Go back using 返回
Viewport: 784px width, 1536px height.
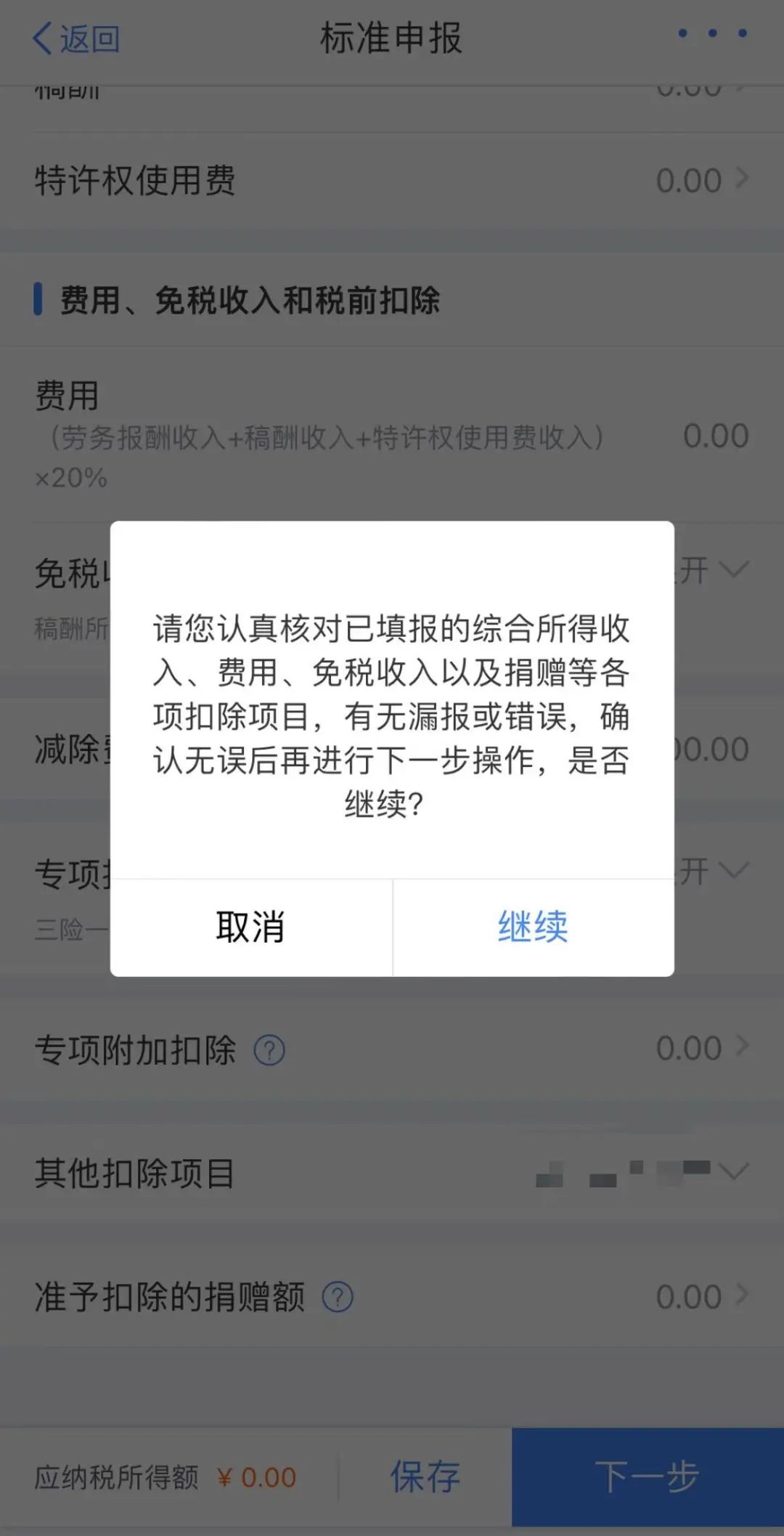point(76,38)
